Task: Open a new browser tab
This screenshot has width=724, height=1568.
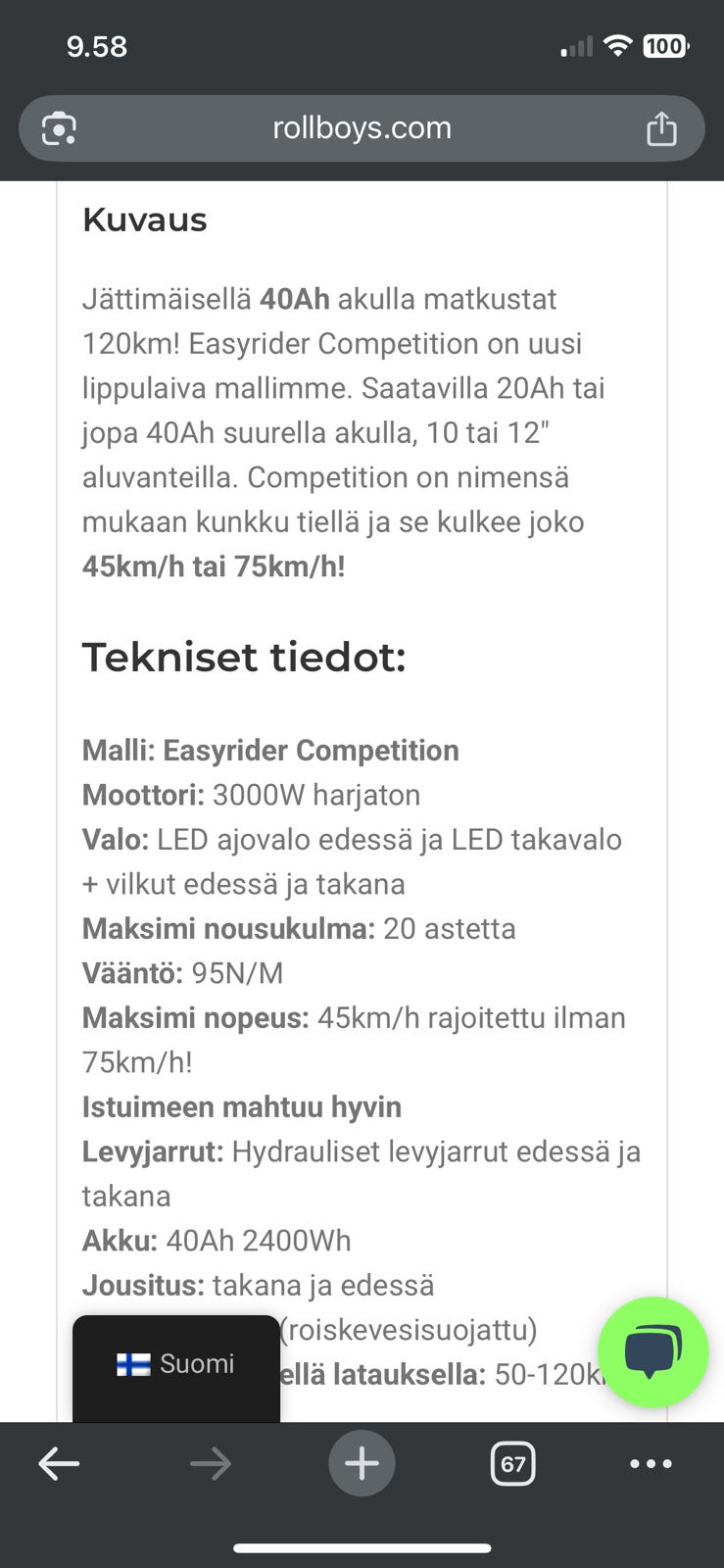Action: (x=362, y=1464)
